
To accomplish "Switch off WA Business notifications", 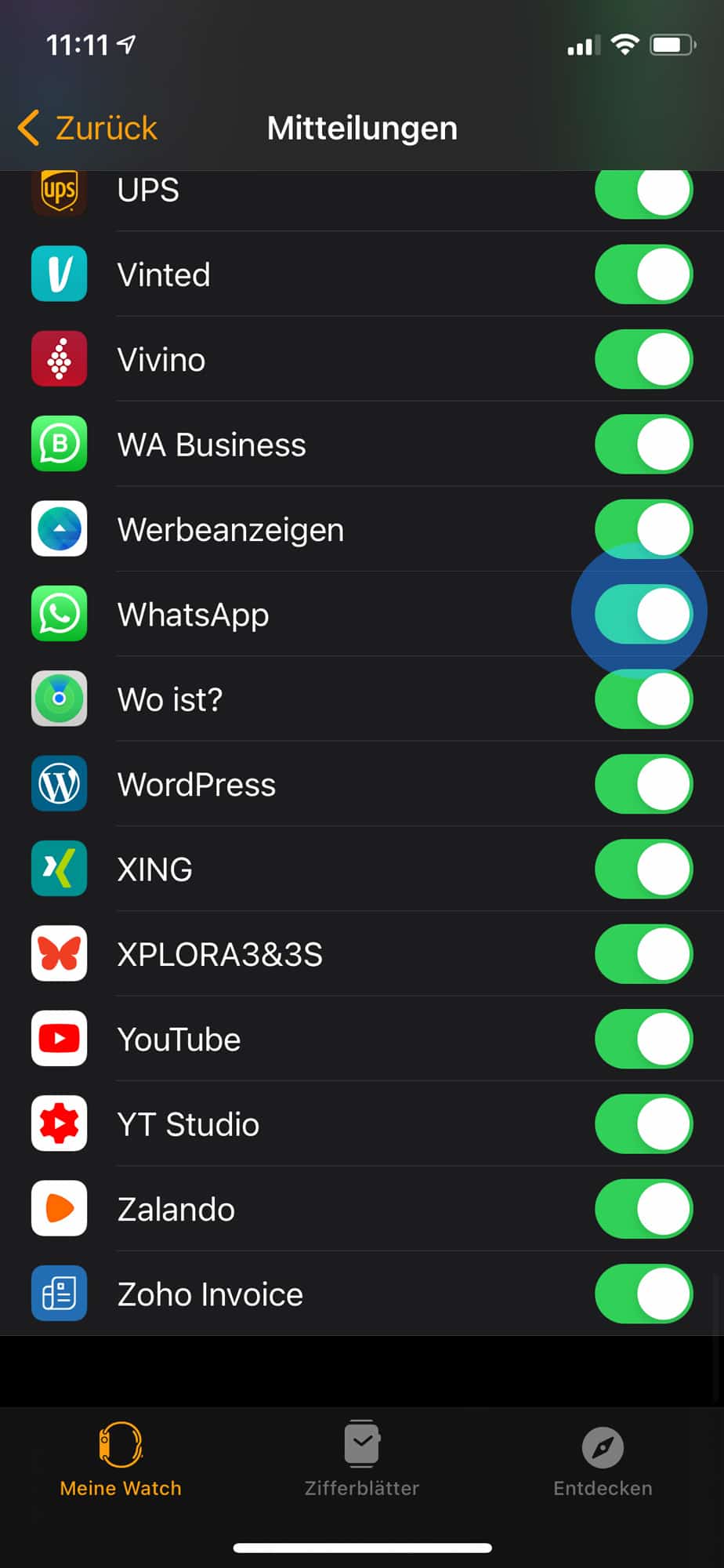I will pos(643,445).
